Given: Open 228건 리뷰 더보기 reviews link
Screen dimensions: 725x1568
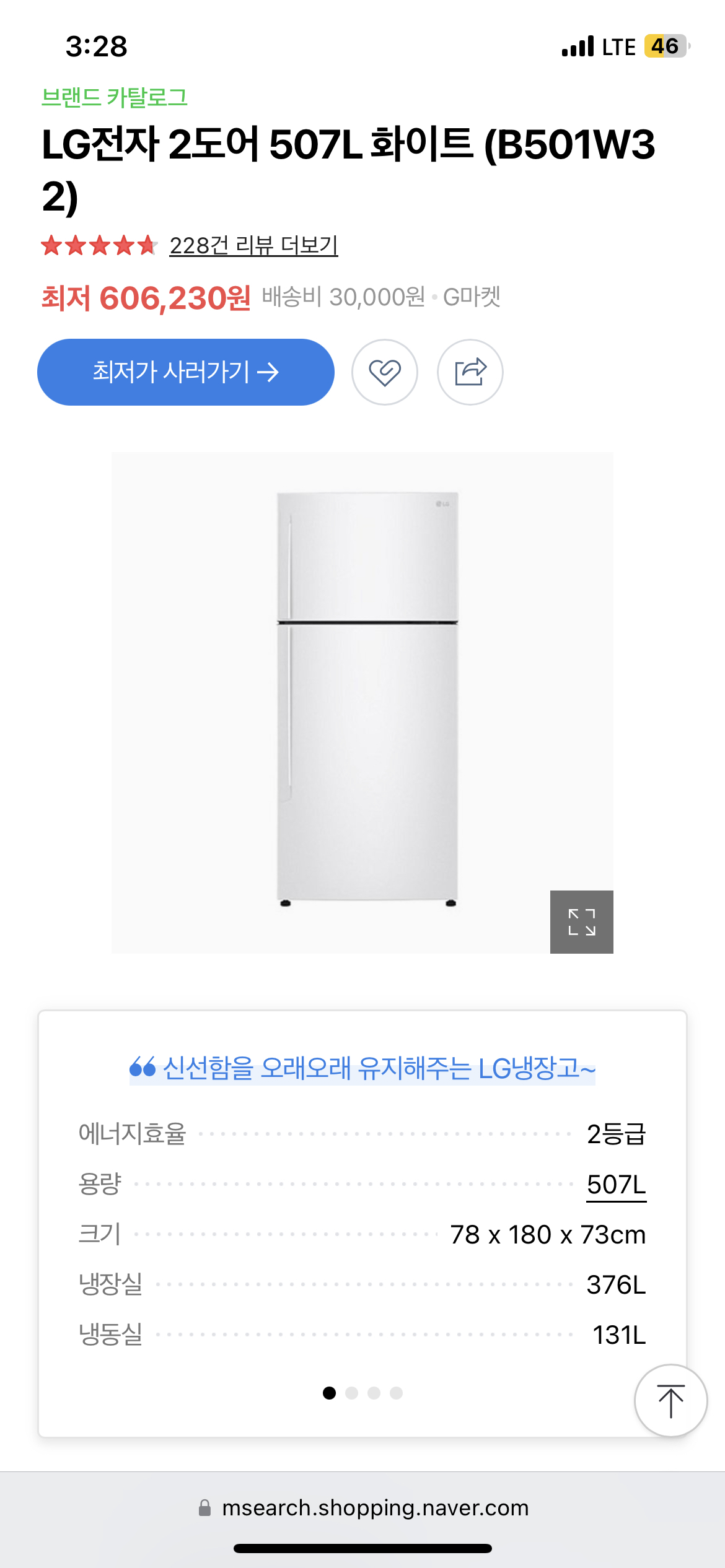Looking at the screenshot, I should point(253,247).
